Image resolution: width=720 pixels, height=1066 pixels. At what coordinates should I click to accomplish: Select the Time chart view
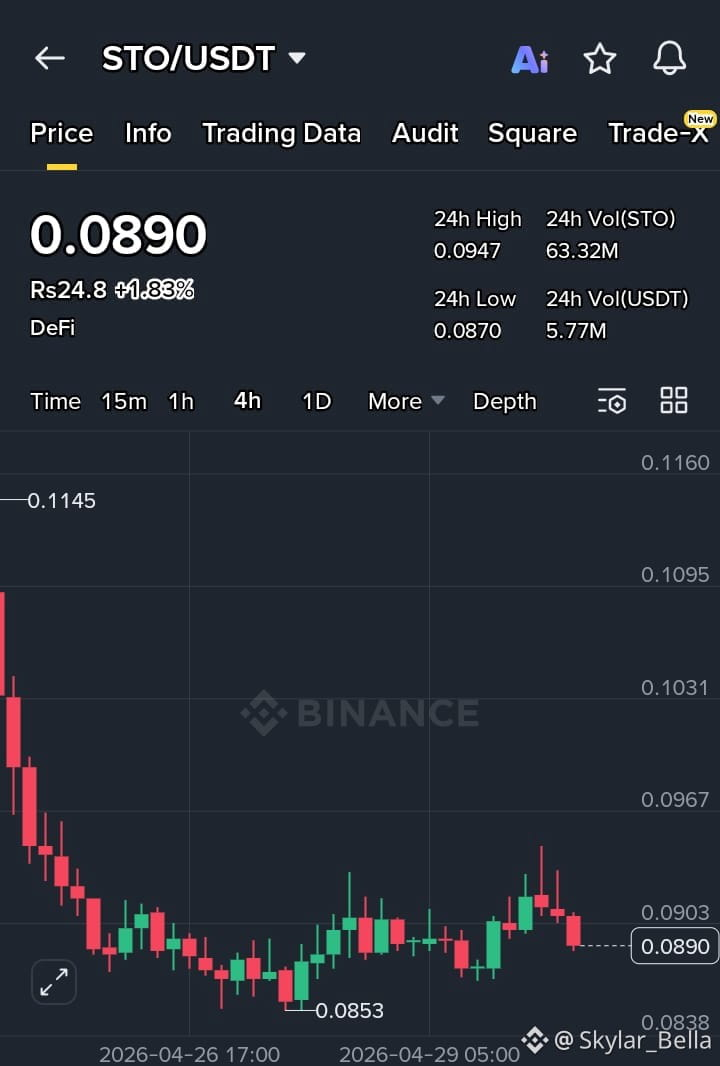(55, 401)
